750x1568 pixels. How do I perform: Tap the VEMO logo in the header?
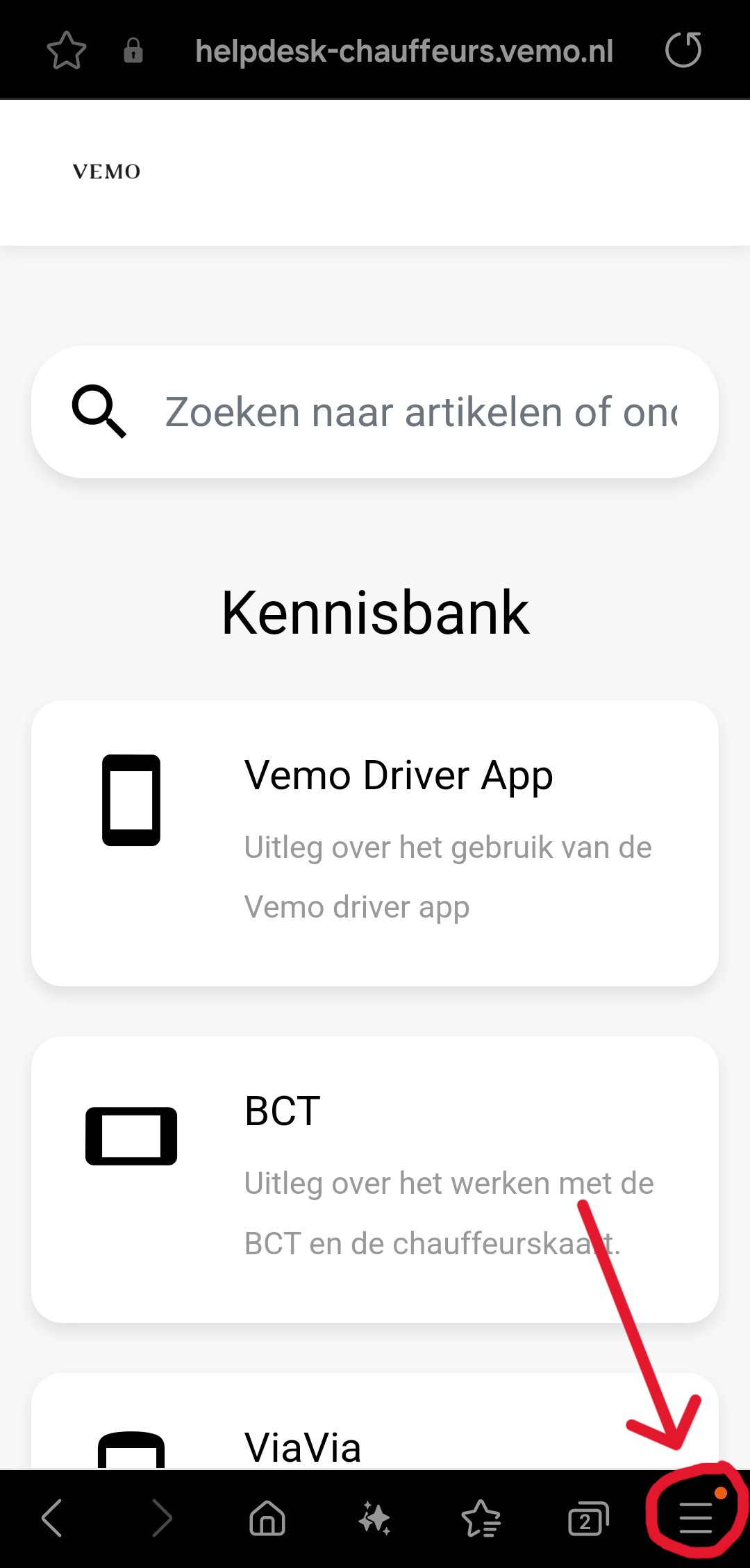106,171
